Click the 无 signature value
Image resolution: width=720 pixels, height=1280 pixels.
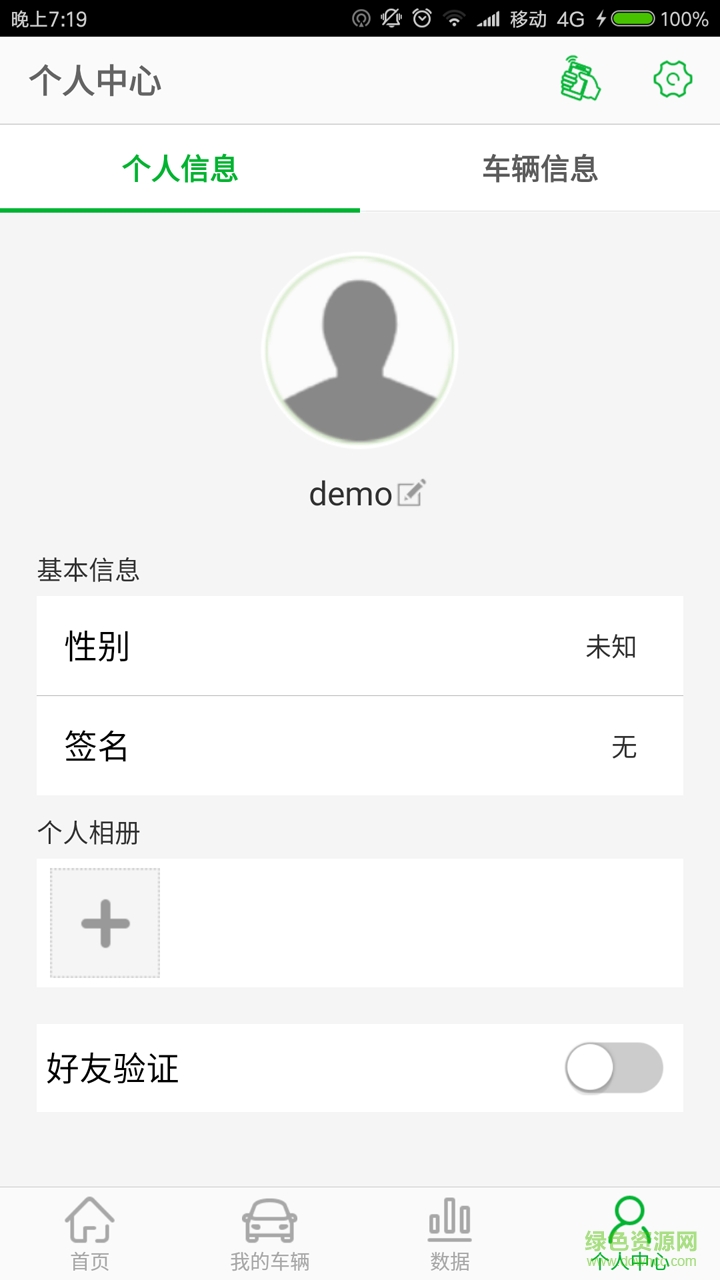click(626, 748)
